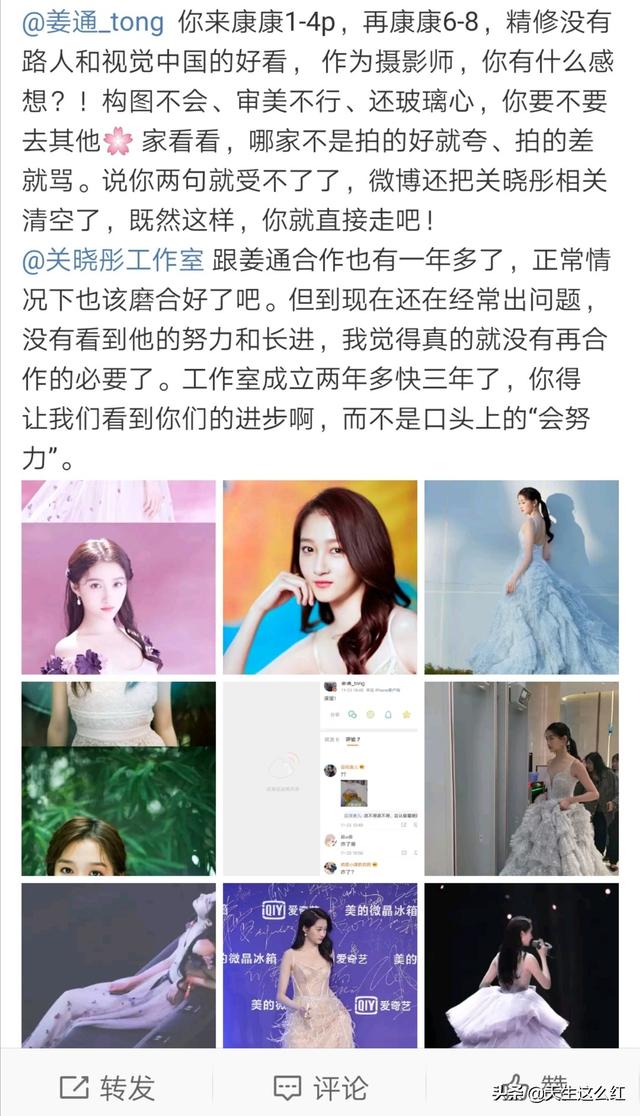This screenshot has height=1116, width=640.
Task: View the backstage grey gown photo
Action: pyautogui.click(x=521, y=779)
